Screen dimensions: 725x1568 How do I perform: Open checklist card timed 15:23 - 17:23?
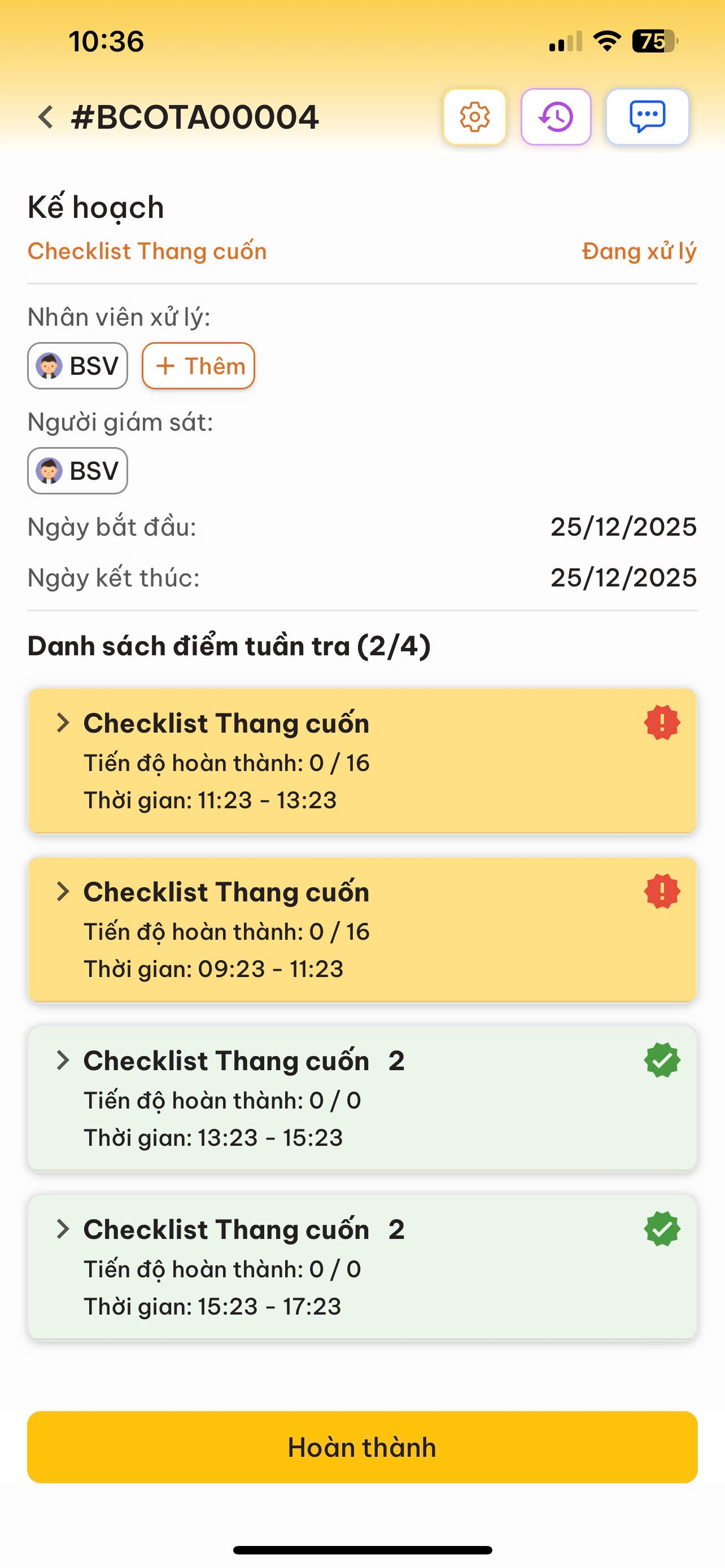pyautogui.click(x=361, y=1267)
